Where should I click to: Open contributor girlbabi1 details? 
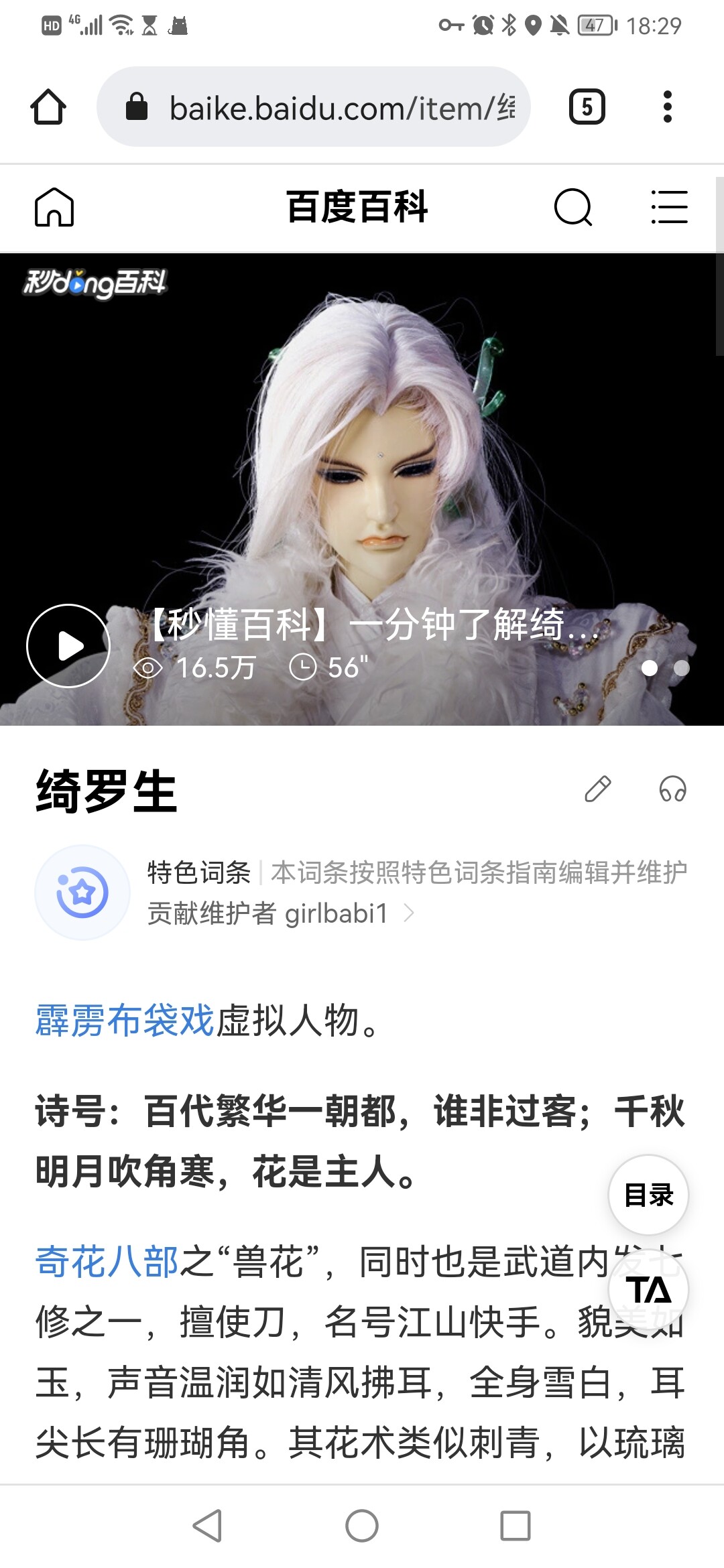[282, 913]
